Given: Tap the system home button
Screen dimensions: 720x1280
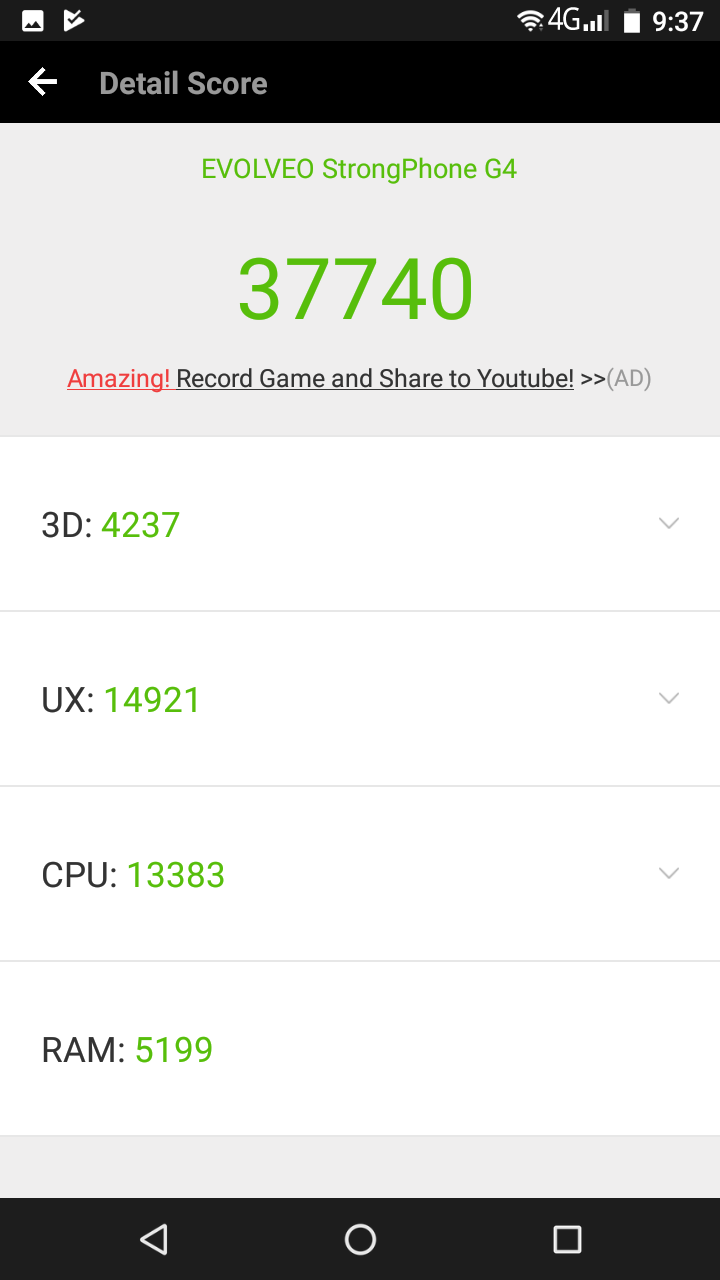Looking at the screenshot, I should [x=360, y=1239].
